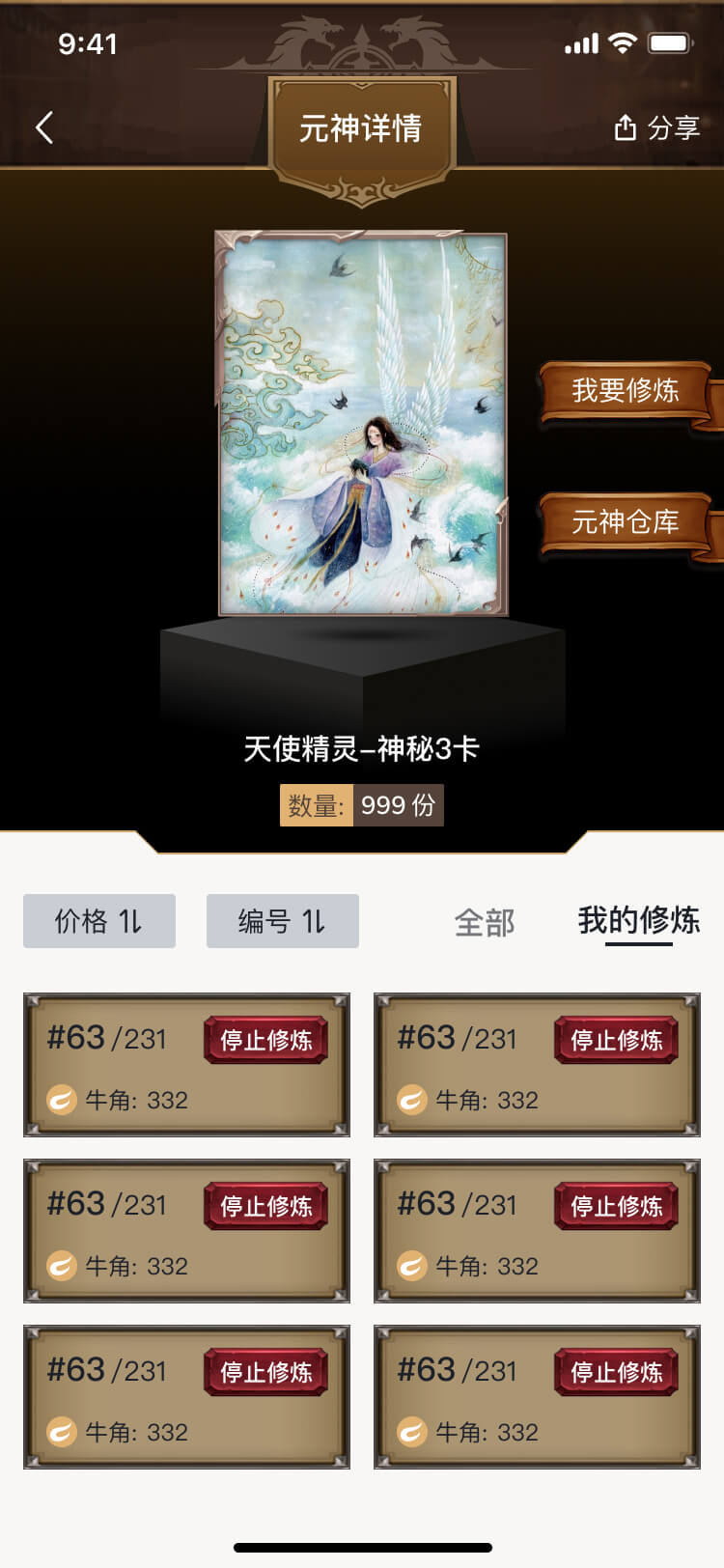Tap the 天使精灵-神秘3卡 title text
Image resolution: width=724 pixels, height=1568 pixels.
click(361, 749)
